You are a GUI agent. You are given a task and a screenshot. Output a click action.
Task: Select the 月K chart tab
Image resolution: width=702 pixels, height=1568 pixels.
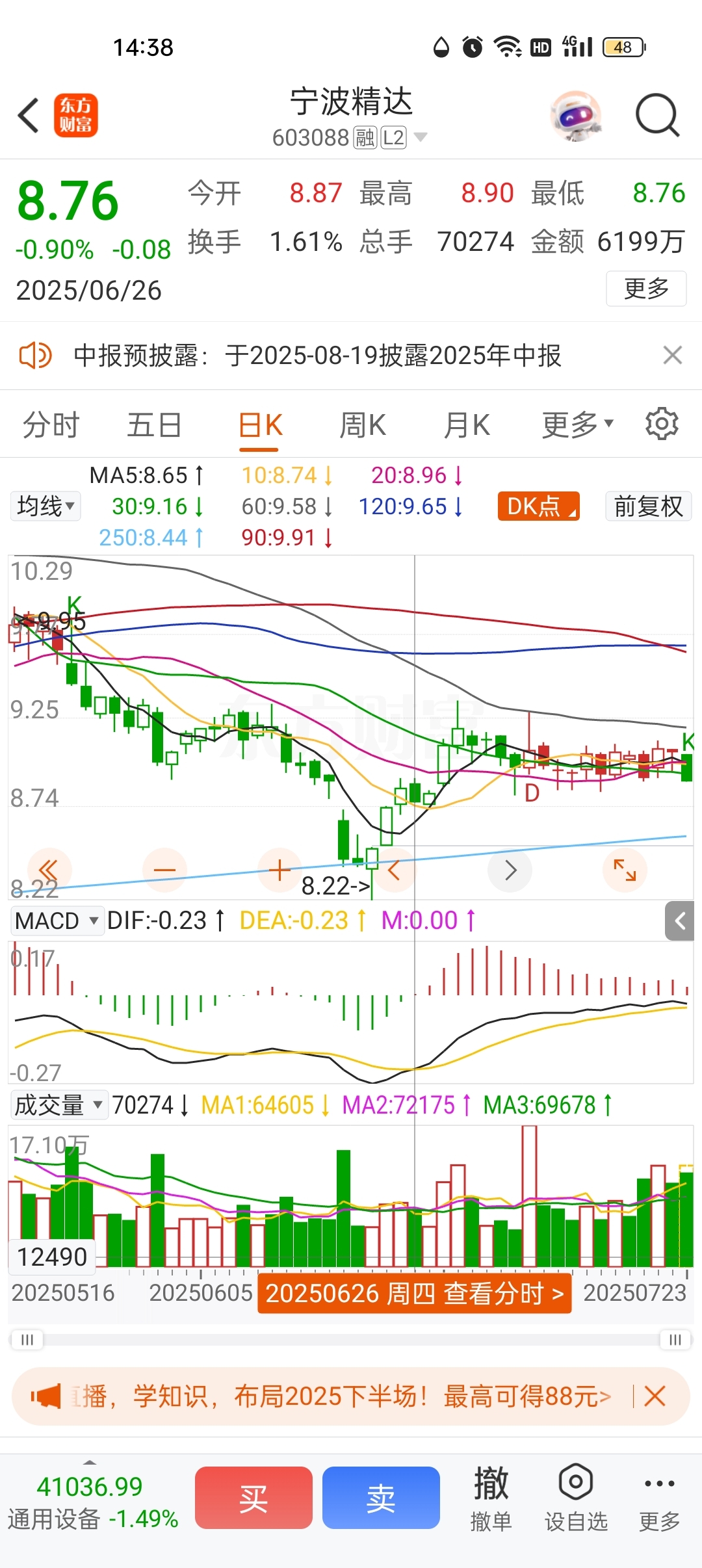[x=467, y=426]
